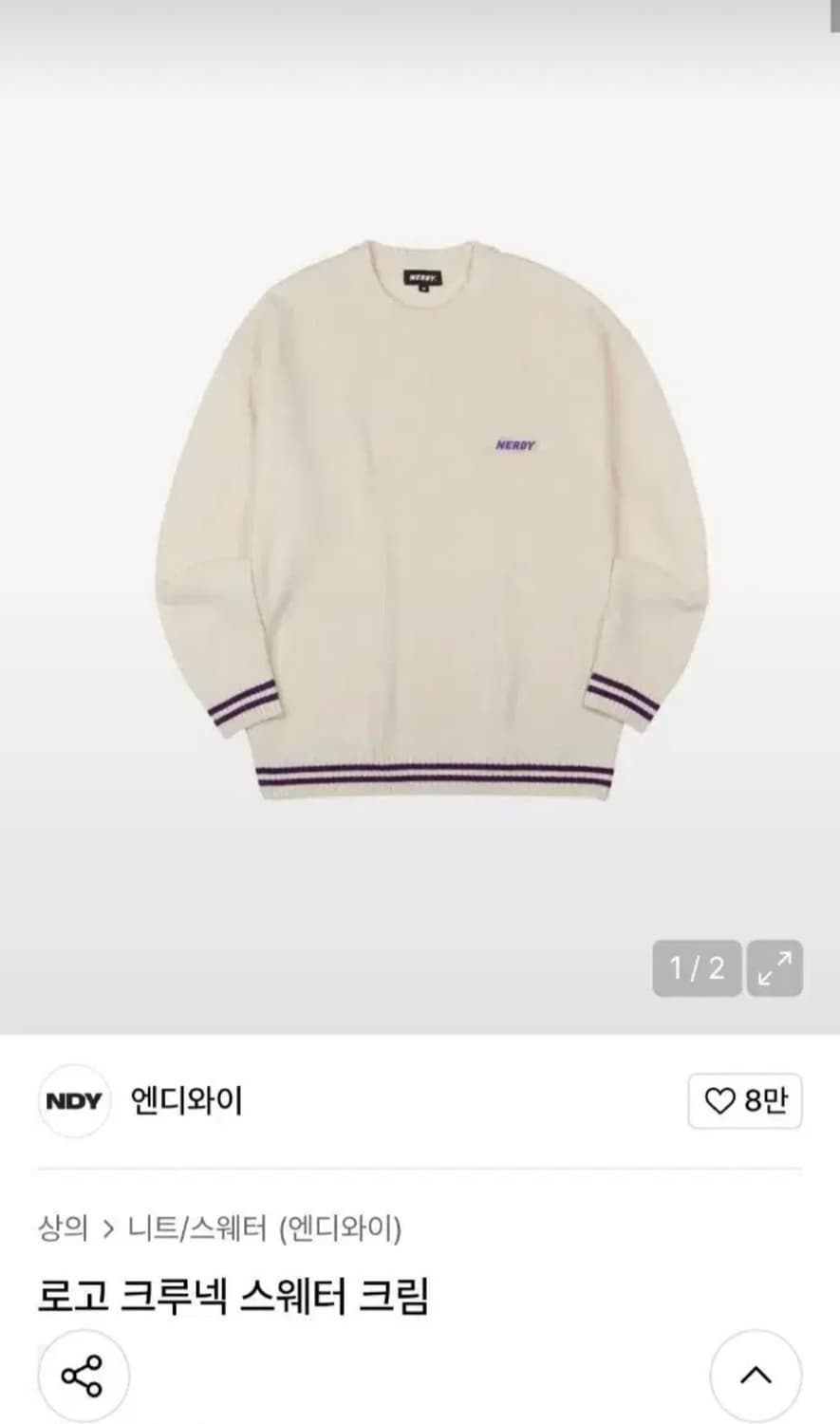
Task: Select the circular NDY brand logo
Action: tap(73, 1102)
